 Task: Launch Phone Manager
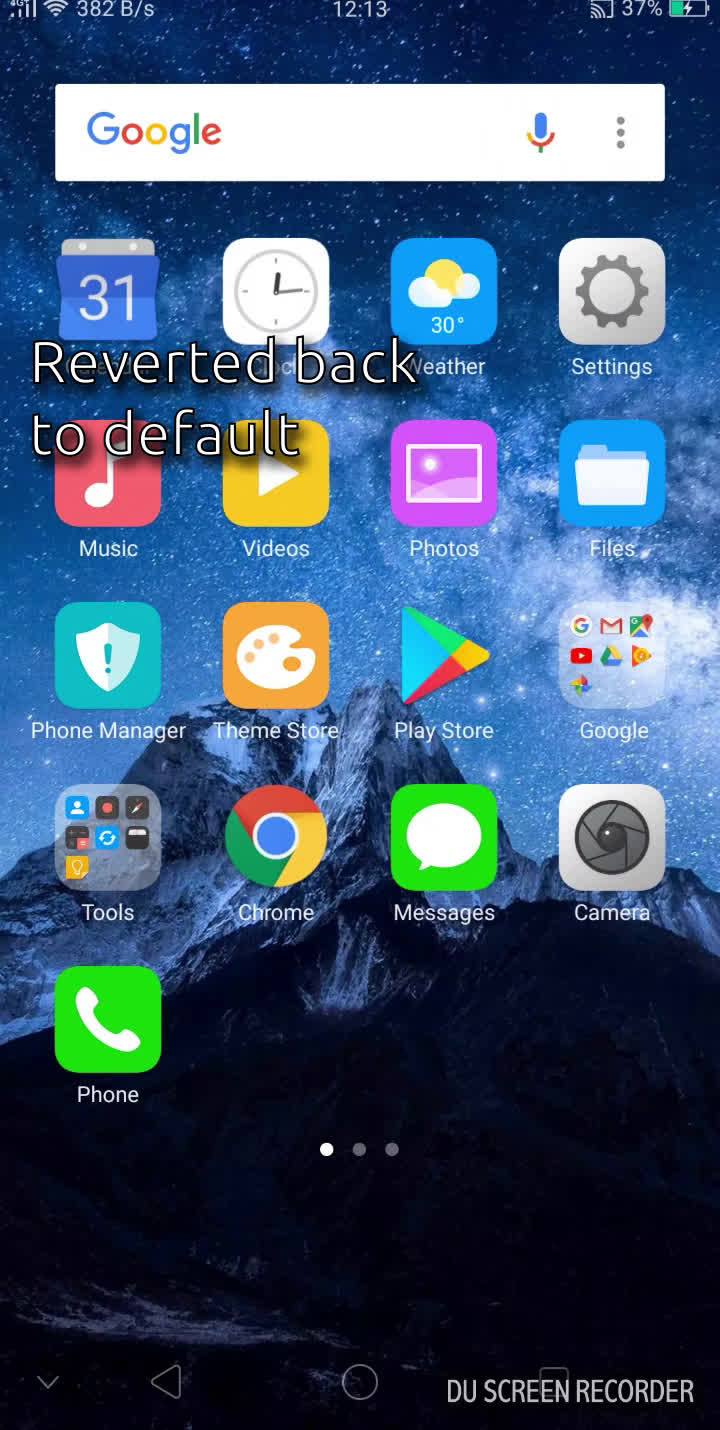(x=108, y=655)
